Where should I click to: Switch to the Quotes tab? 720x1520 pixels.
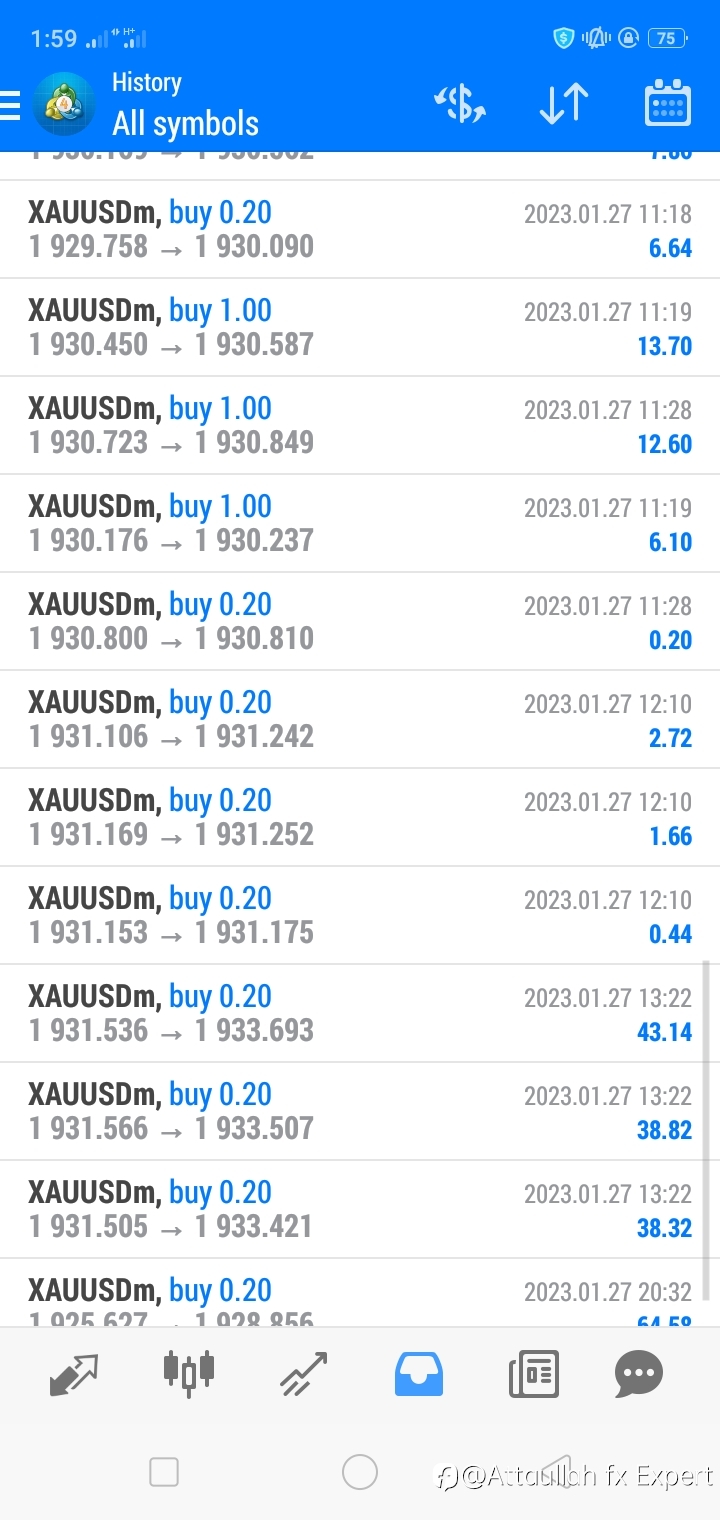coord(74,1374)
